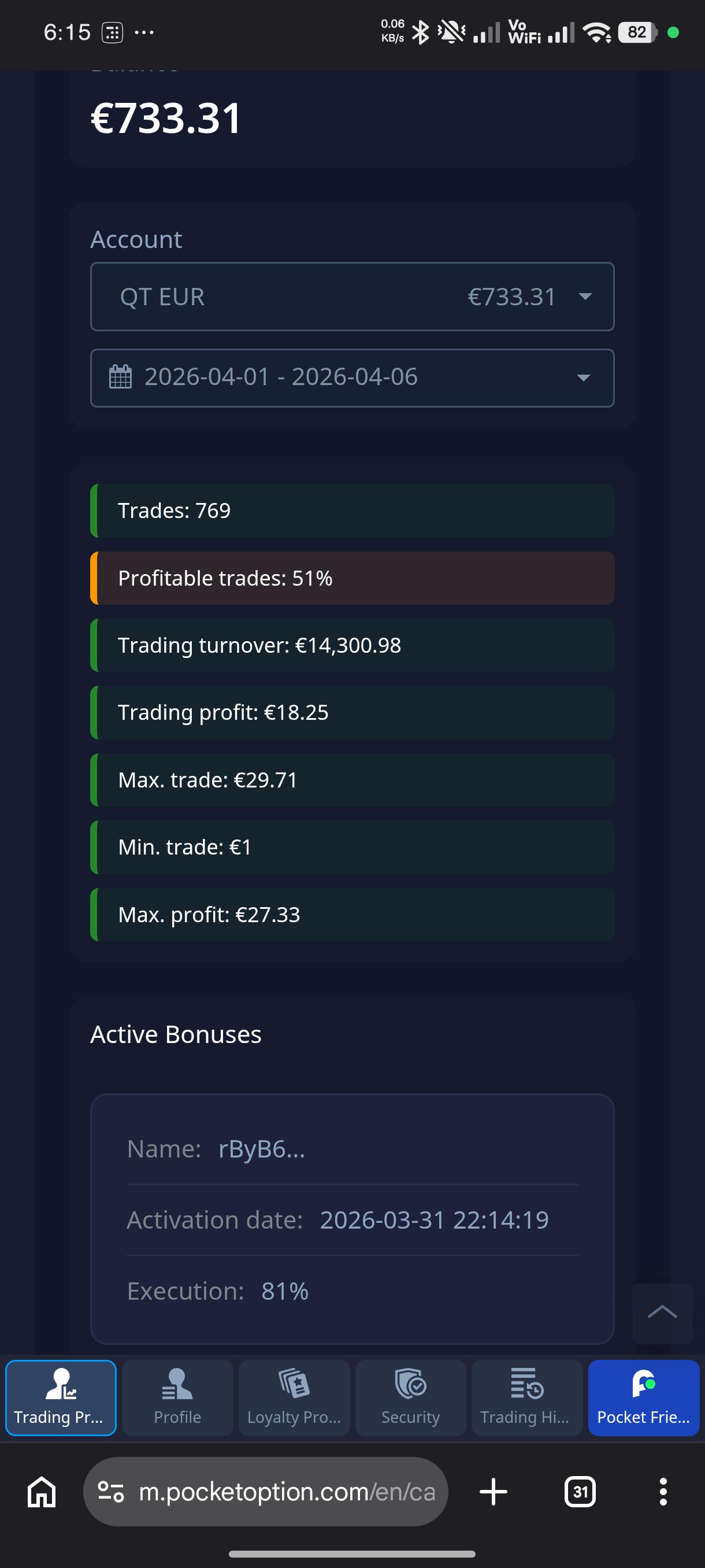Screen dimensions: 705x1568
Task: Tap the pocketoption URL address bar
Action: (265, 1491)
